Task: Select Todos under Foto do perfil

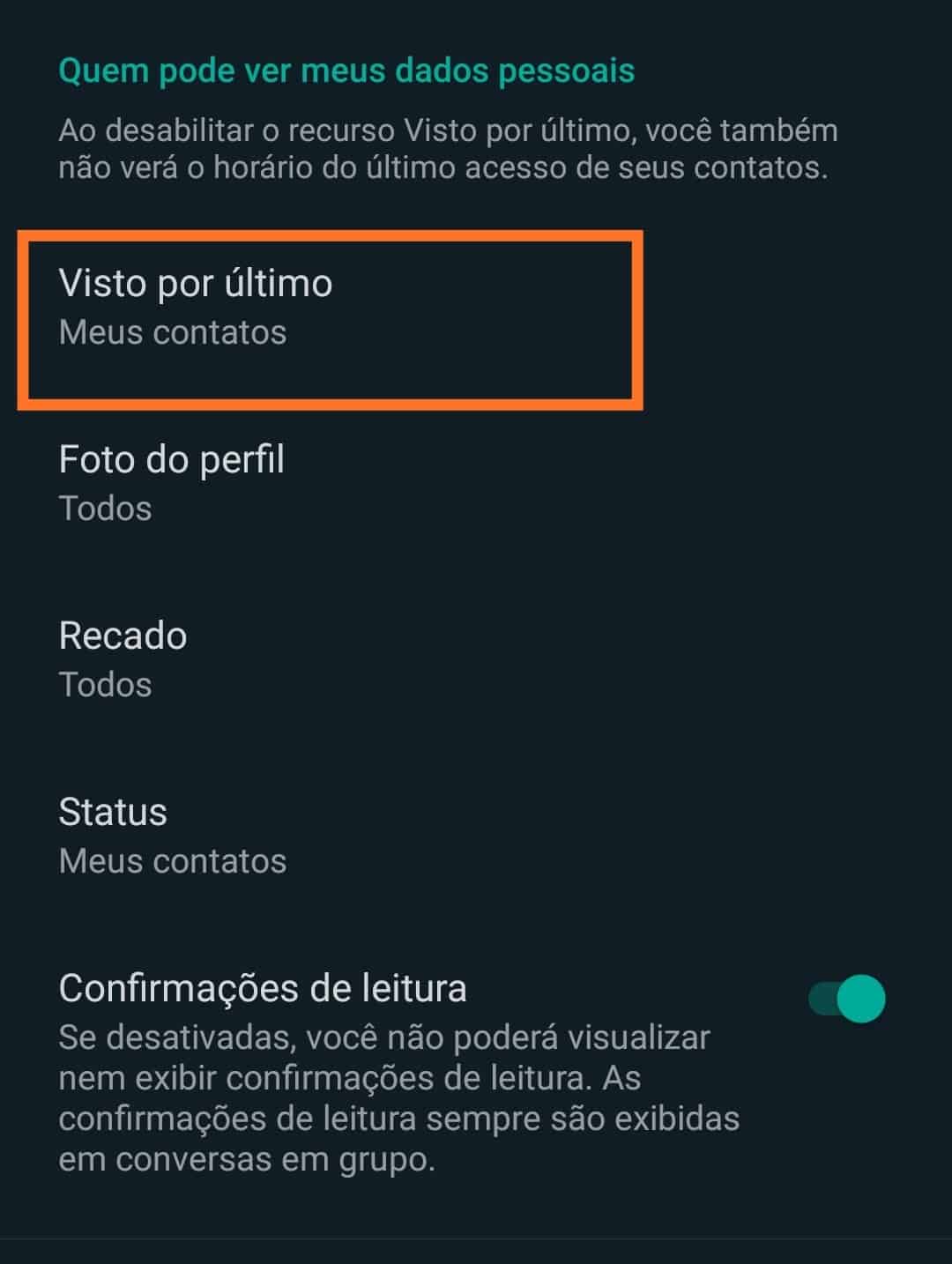Action: (x=105, y=507)
